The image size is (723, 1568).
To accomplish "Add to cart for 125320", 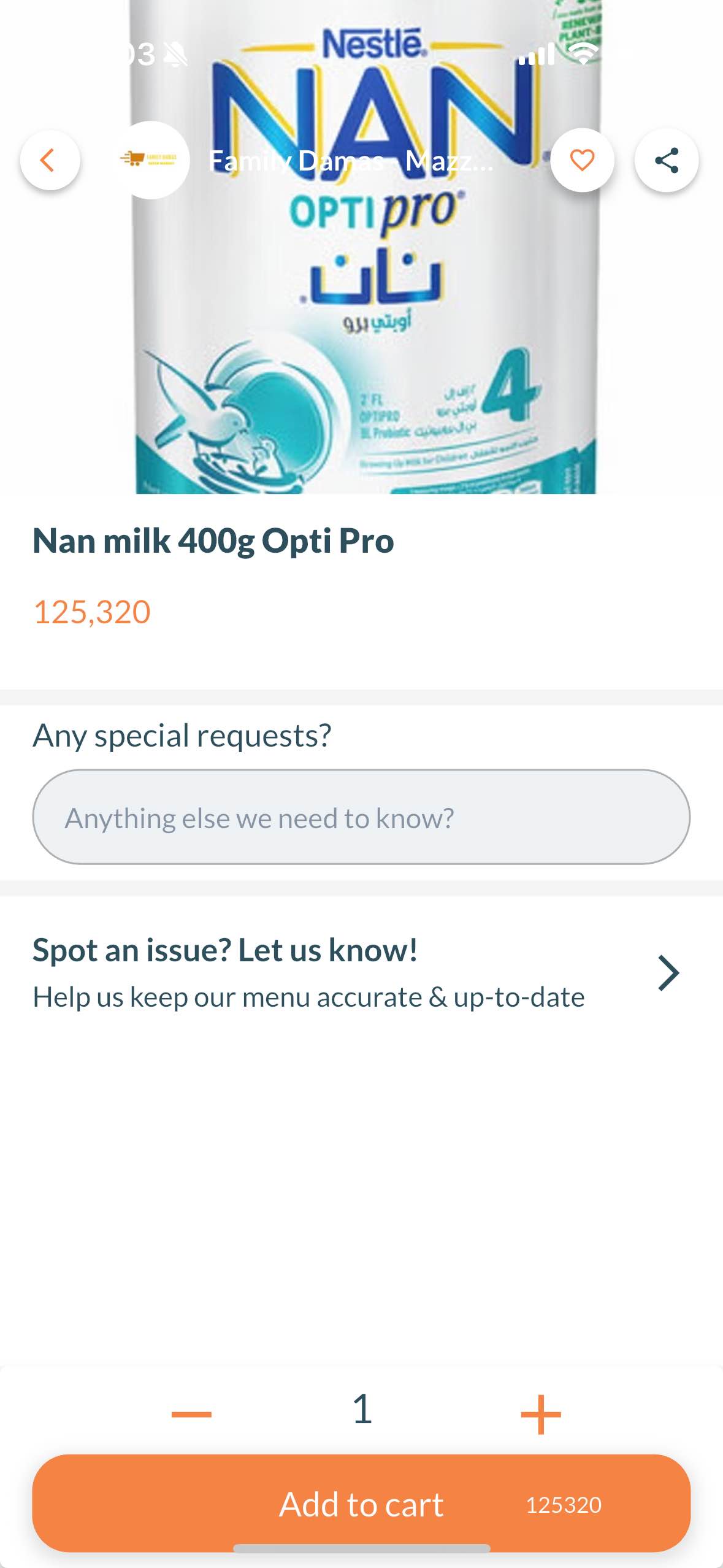I will pyautogui.click(x=361, y=1504).
